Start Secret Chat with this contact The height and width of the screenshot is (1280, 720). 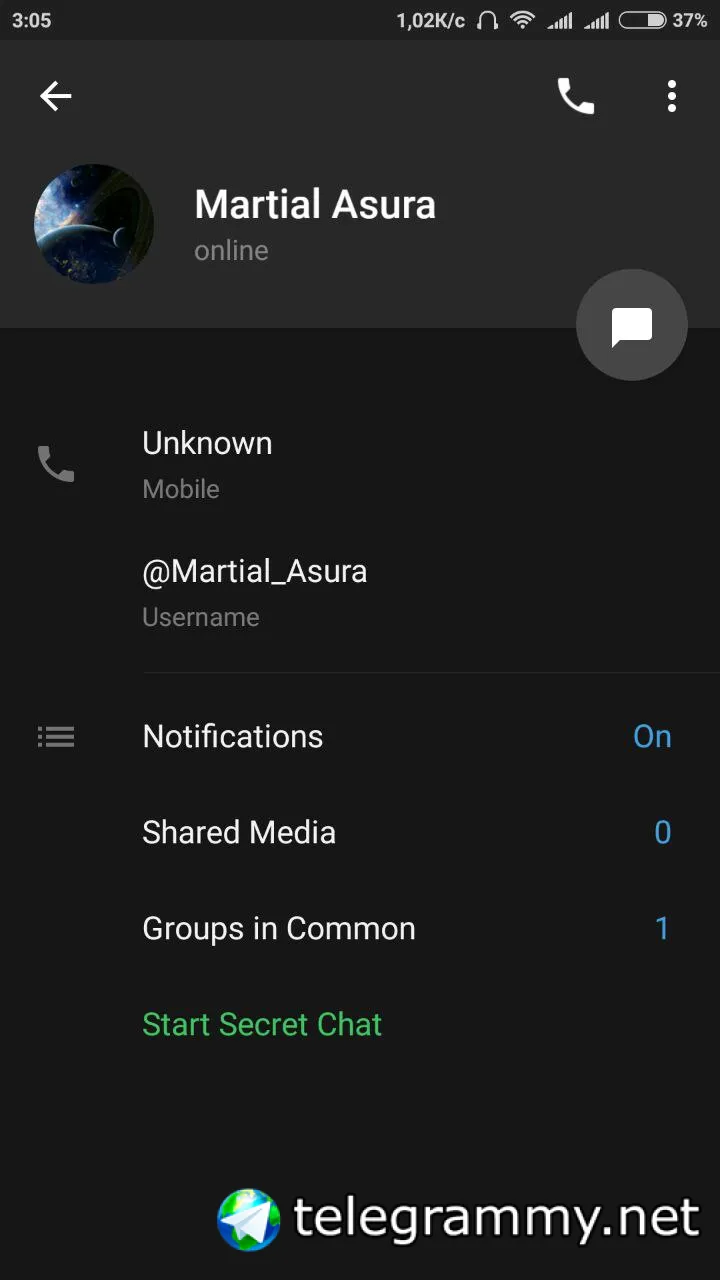tap(262, 1025)
